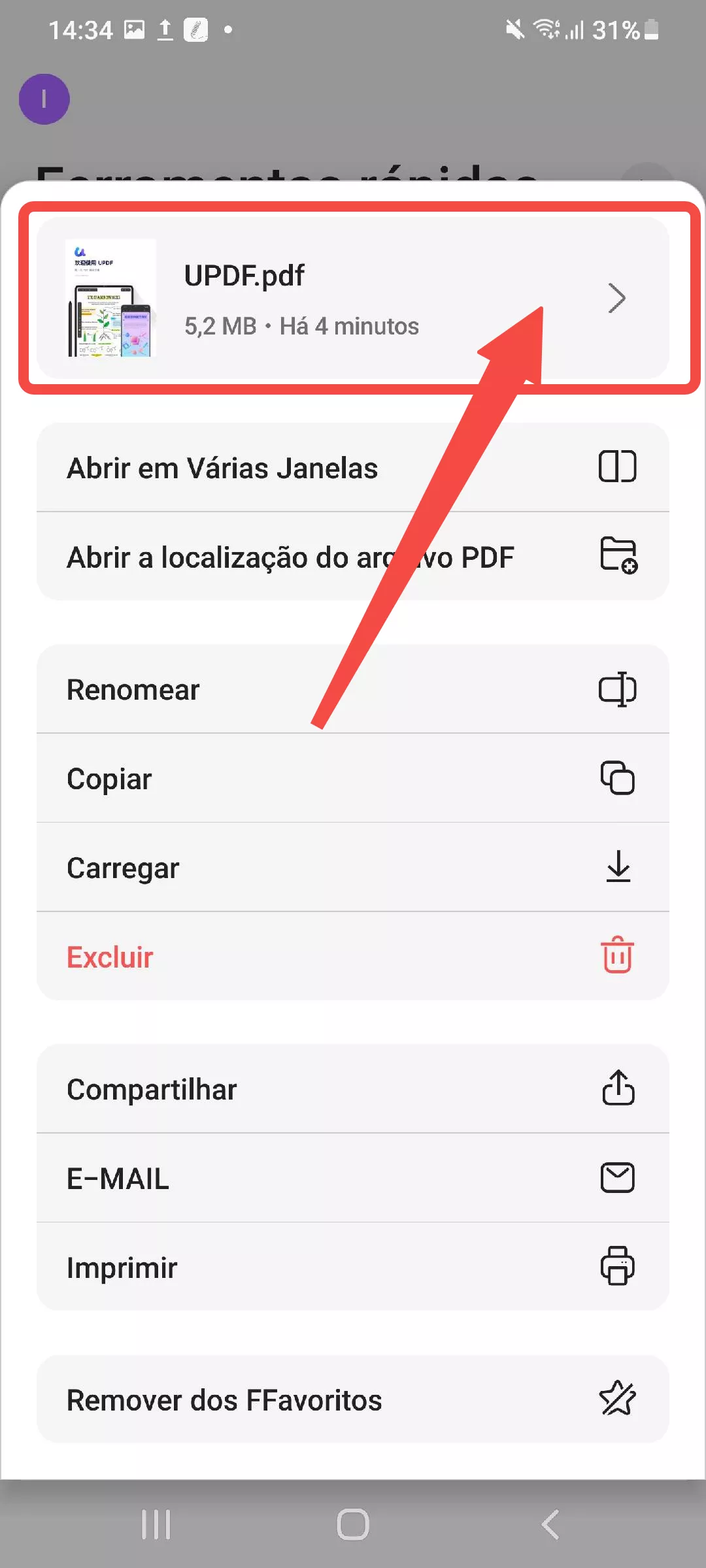Open split-screen icon beside Abrir em Várias Janelas
Screen dimensions: 706x1568
(617, 466)
